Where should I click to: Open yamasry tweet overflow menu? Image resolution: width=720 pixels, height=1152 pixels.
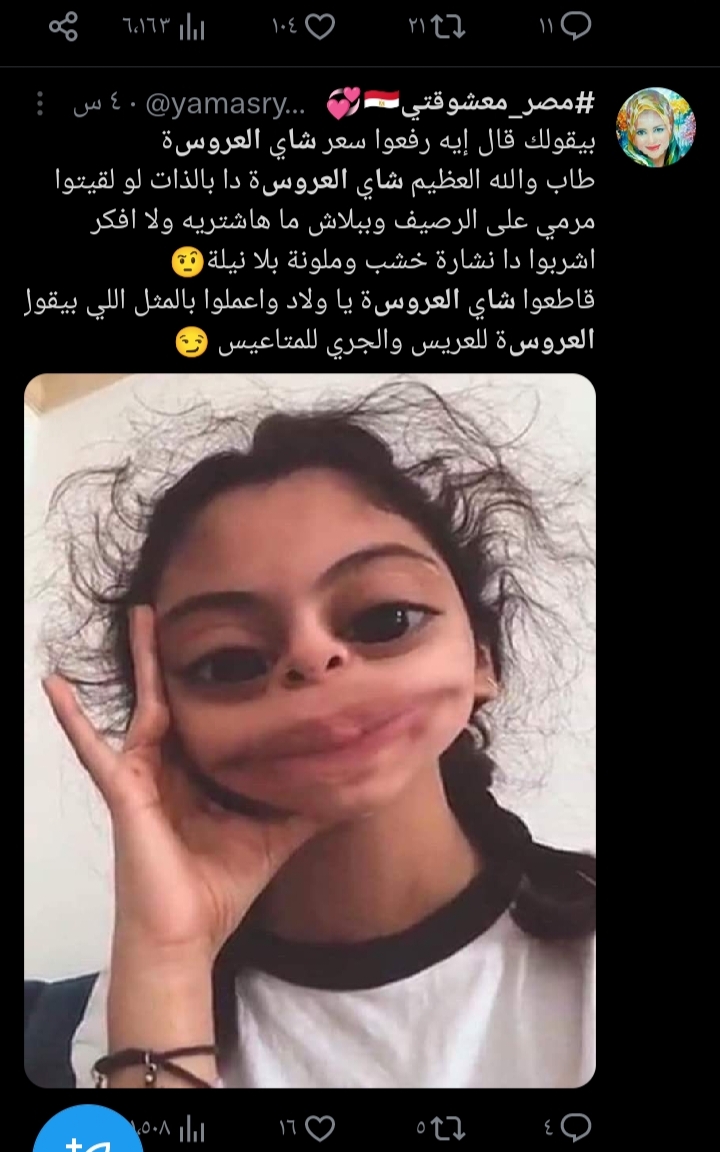(x=40, y=104)
